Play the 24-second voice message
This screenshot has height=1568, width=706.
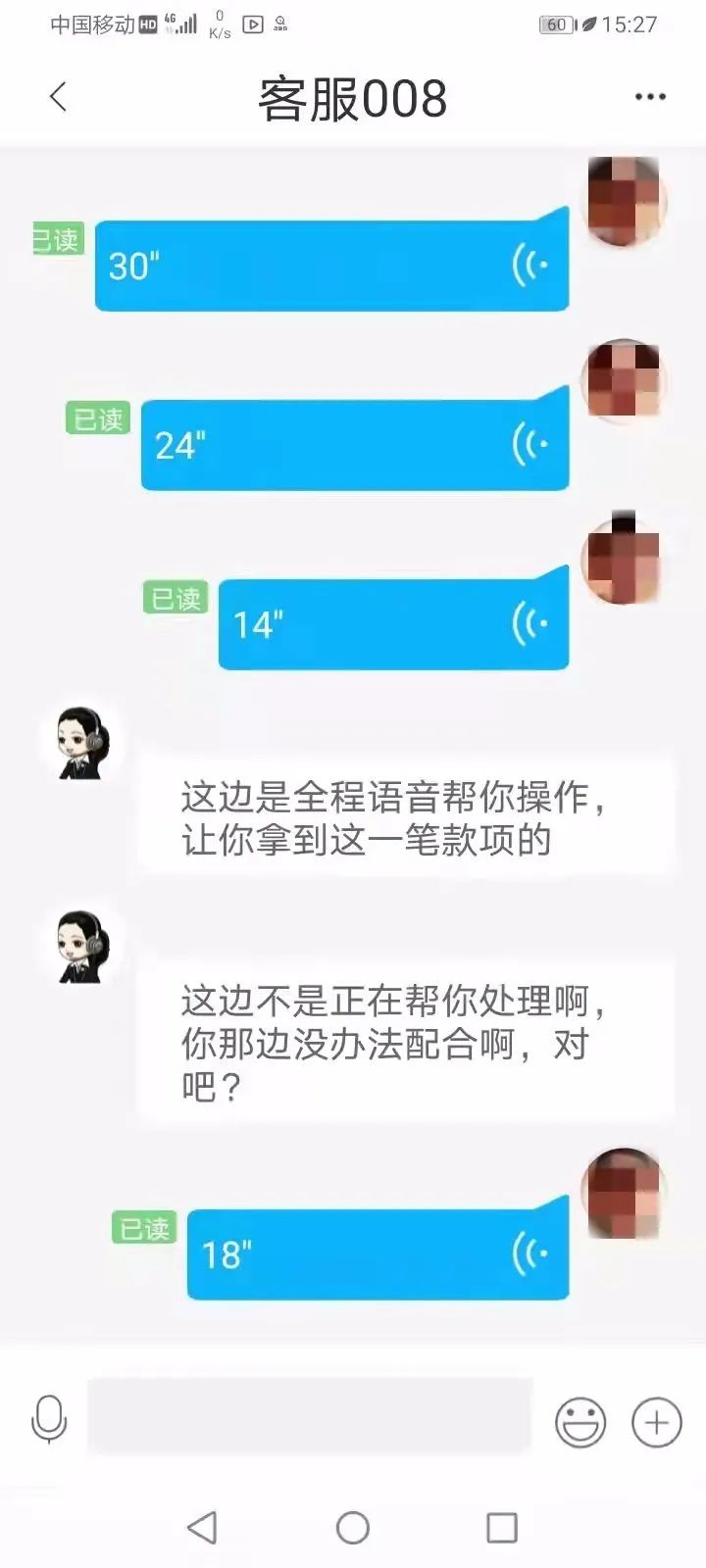(354, 445)
